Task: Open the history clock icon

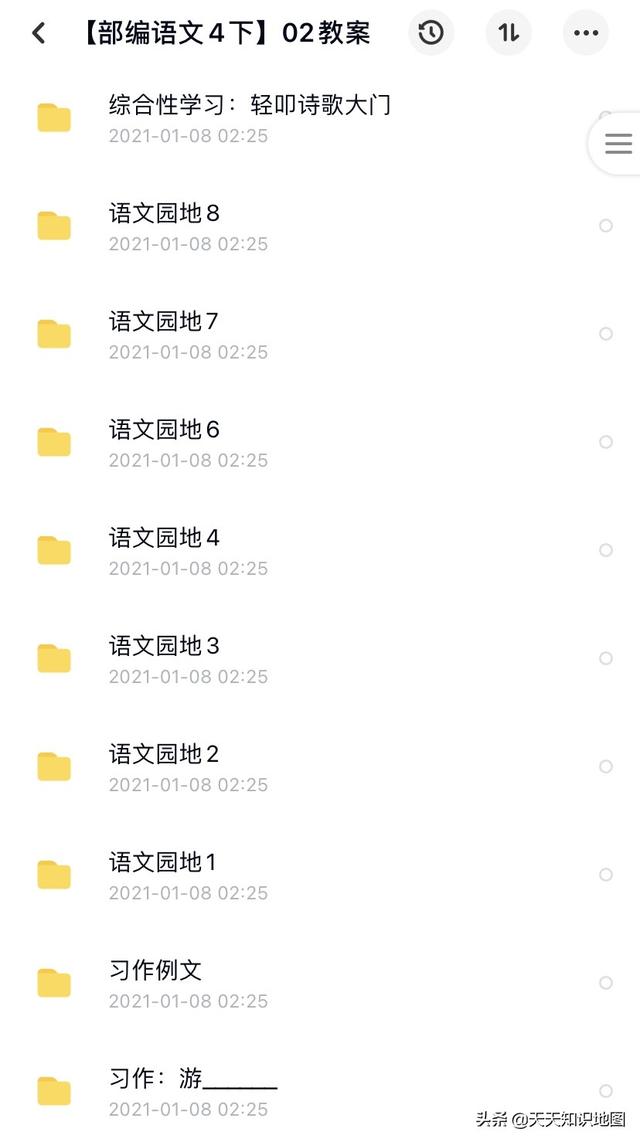Action: tap(431, 33)
